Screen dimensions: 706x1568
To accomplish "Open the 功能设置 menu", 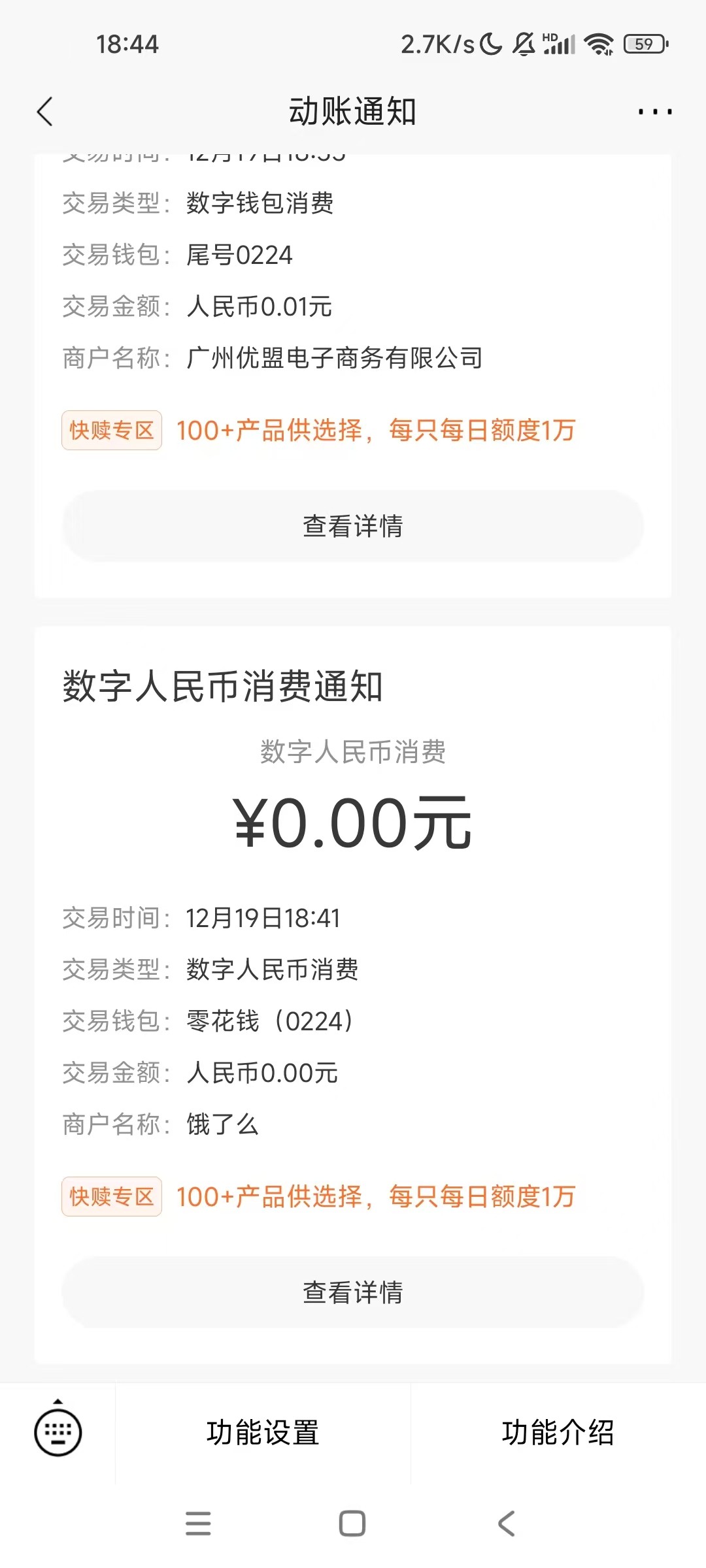I will tap(263, 1432).
